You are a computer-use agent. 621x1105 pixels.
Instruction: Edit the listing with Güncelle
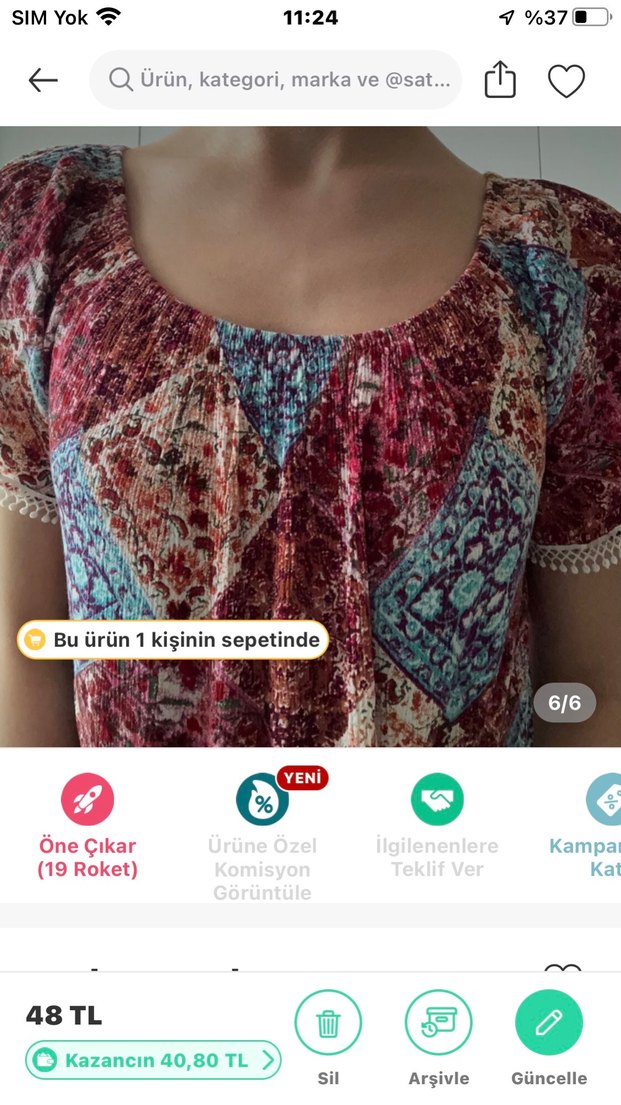[x=548, y=1024]
